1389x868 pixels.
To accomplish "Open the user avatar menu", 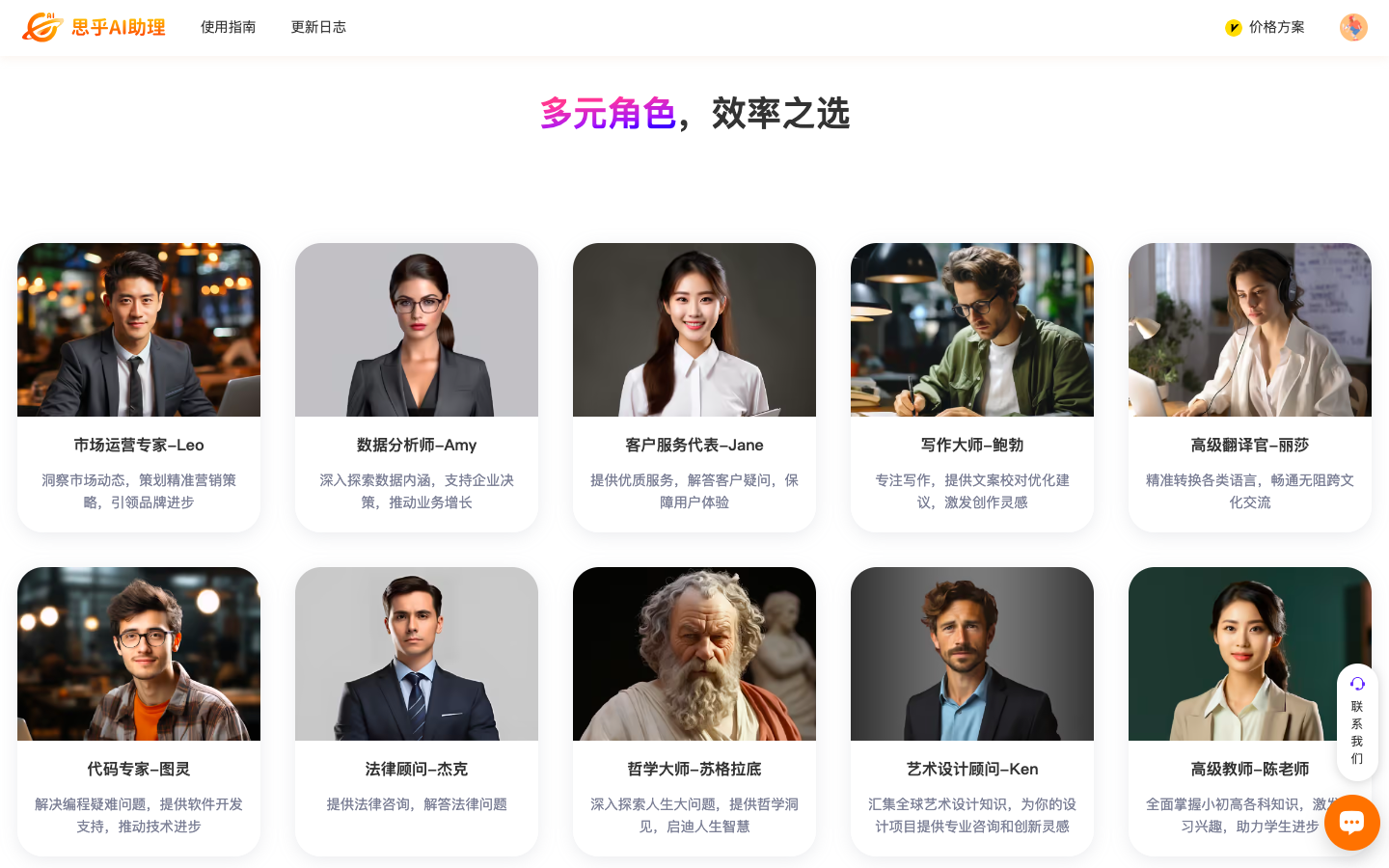I will (x=1353, y=27).
